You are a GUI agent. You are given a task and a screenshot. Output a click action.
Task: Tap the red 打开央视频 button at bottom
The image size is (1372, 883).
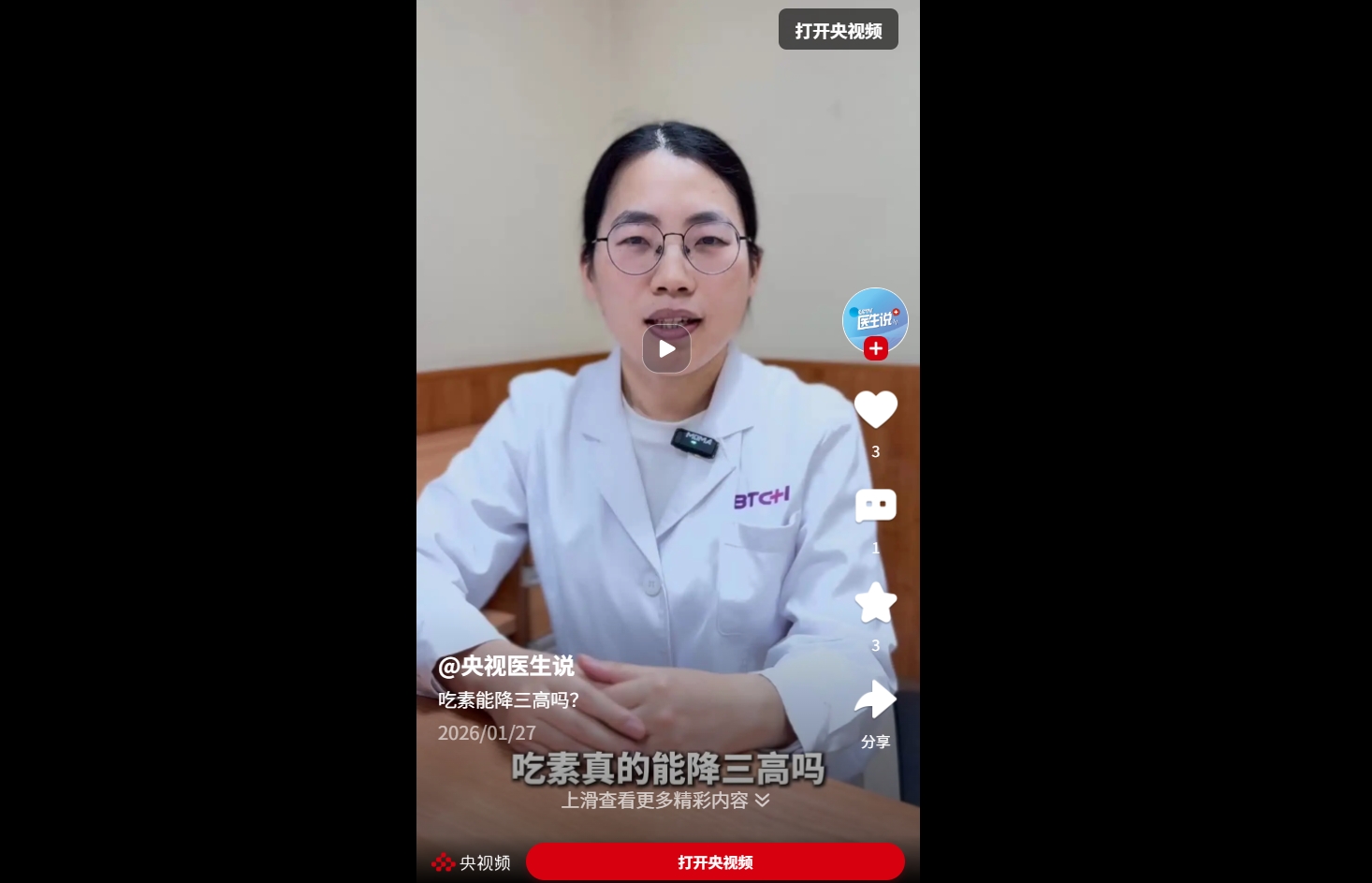tap(715, 861)
